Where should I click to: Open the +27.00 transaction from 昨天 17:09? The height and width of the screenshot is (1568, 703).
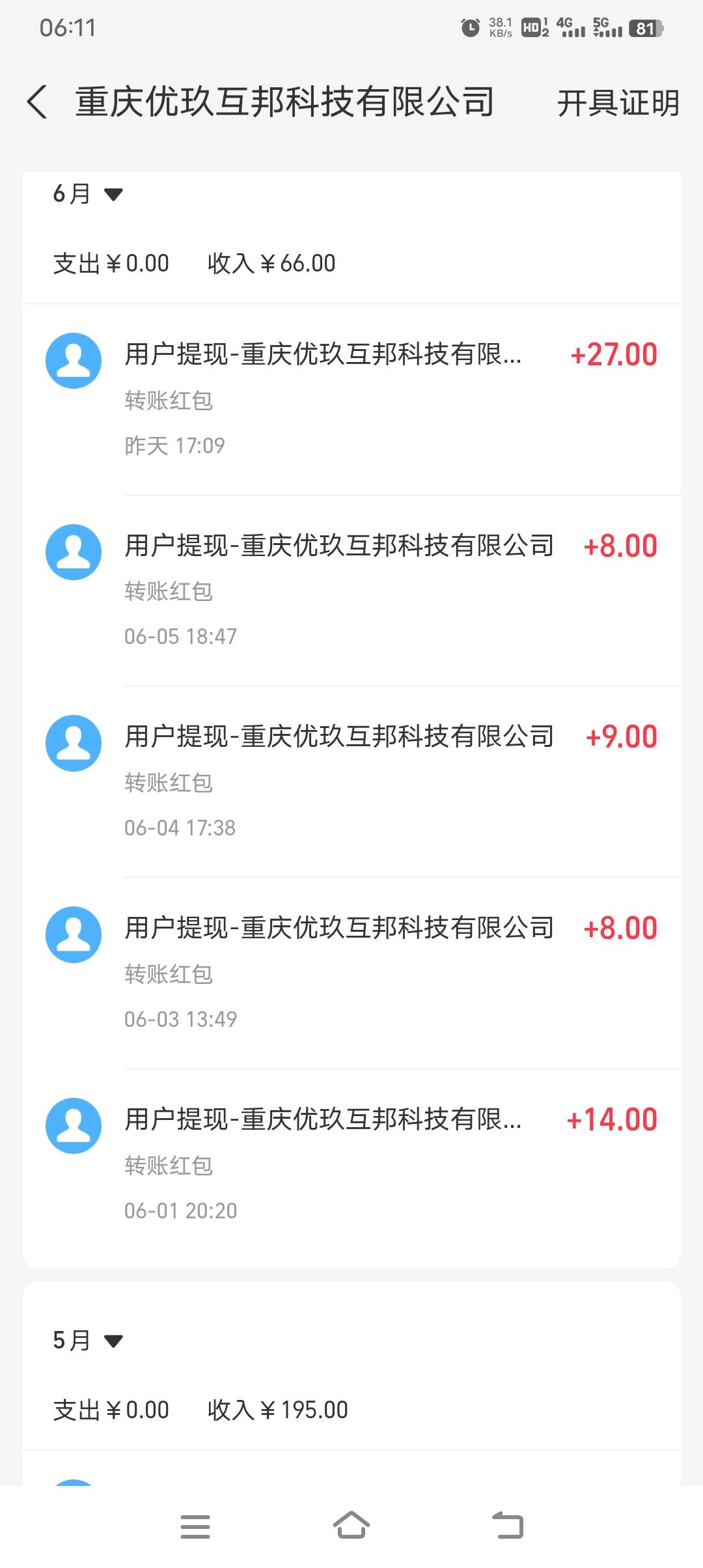(x=351, y=400)
